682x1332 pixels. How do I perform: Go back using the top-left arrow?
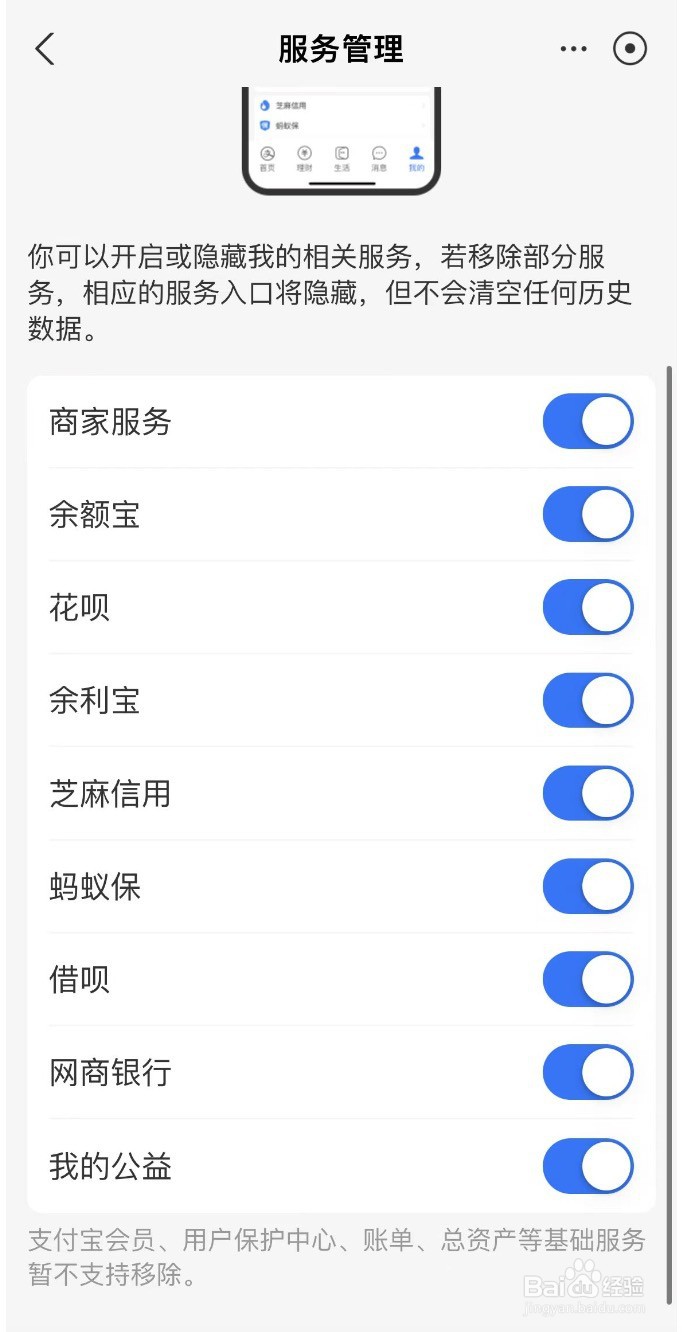(x=45, y=48)
